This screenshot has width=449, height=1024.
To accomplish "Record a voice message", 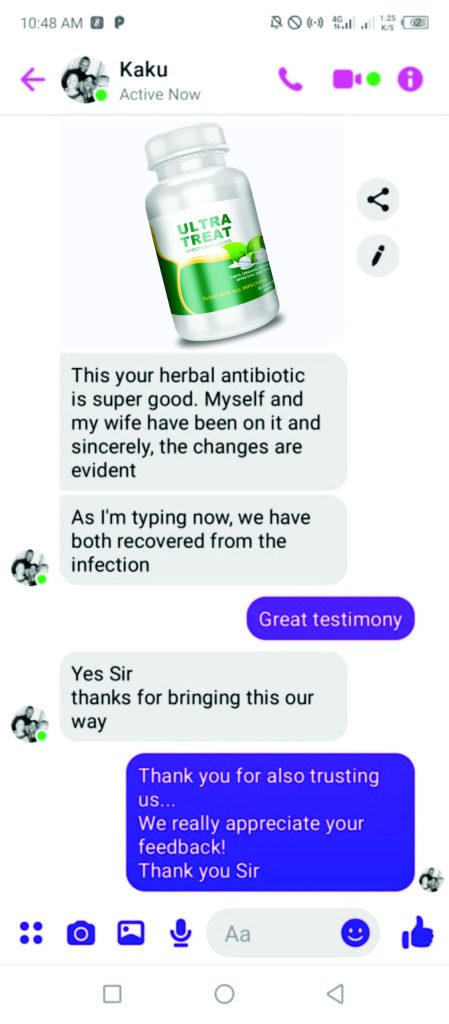I will [180, 933].
